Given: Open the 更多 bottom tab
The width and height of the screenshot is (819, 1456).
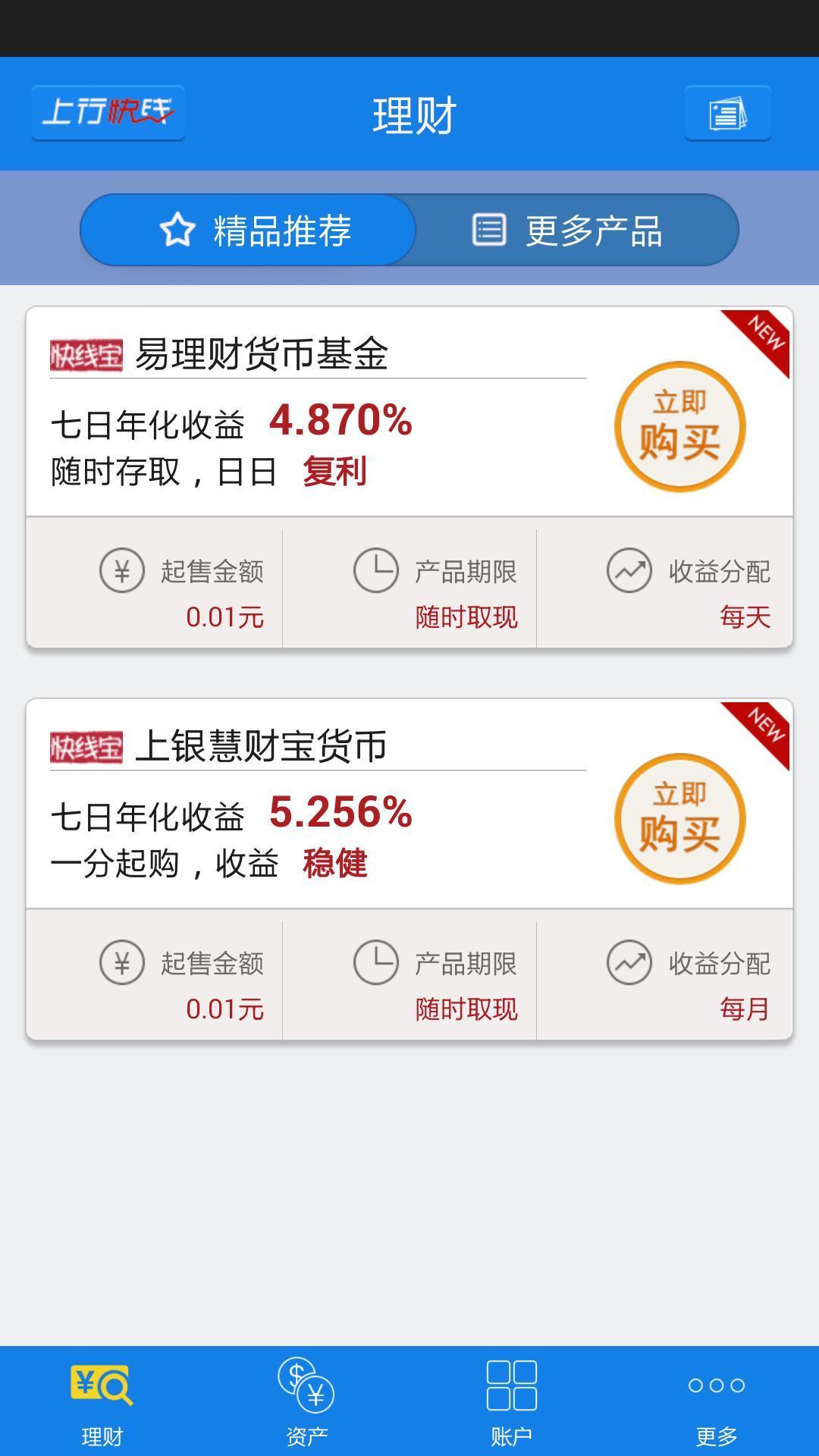Looking at the screenshot, I should point(717,1401).
